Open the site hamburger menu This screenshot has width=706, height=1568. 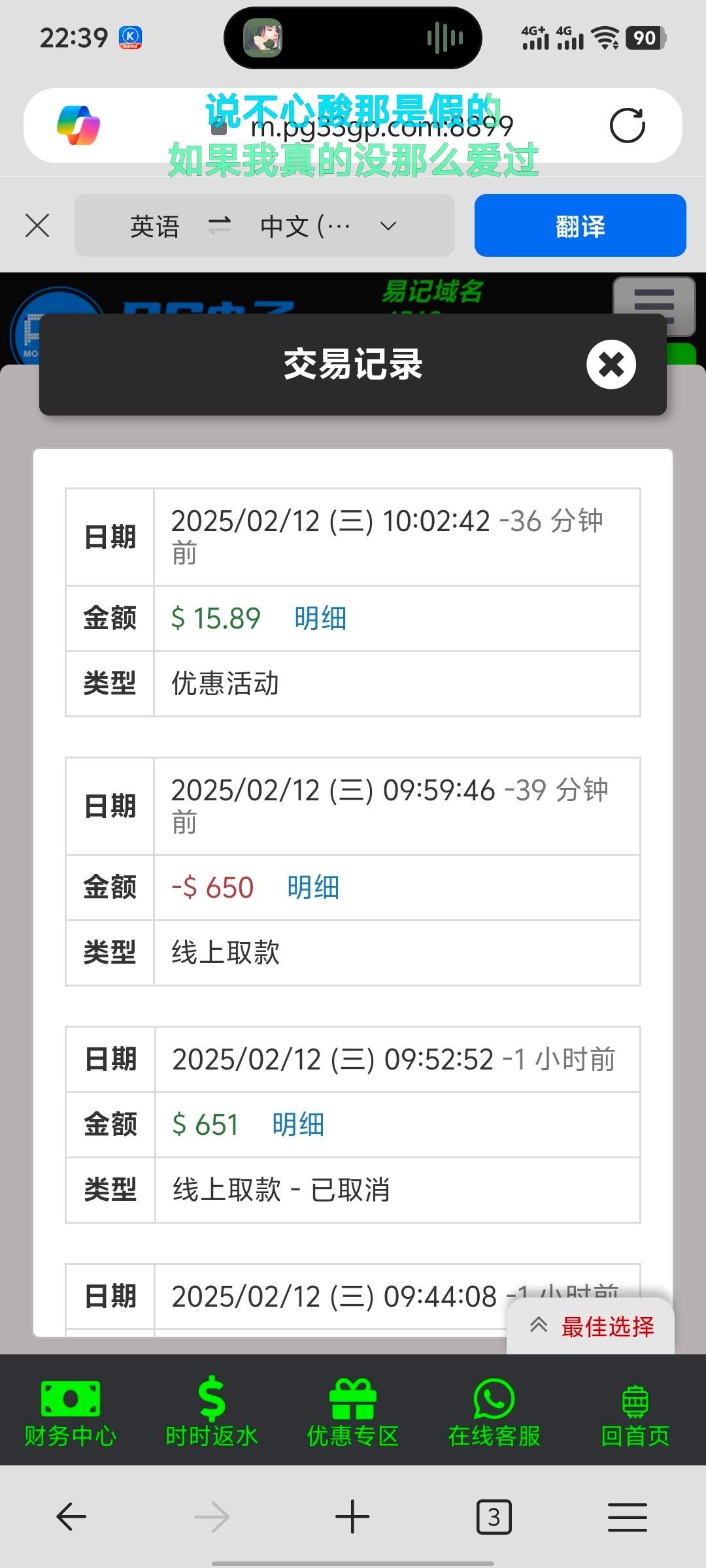point(654,306)
